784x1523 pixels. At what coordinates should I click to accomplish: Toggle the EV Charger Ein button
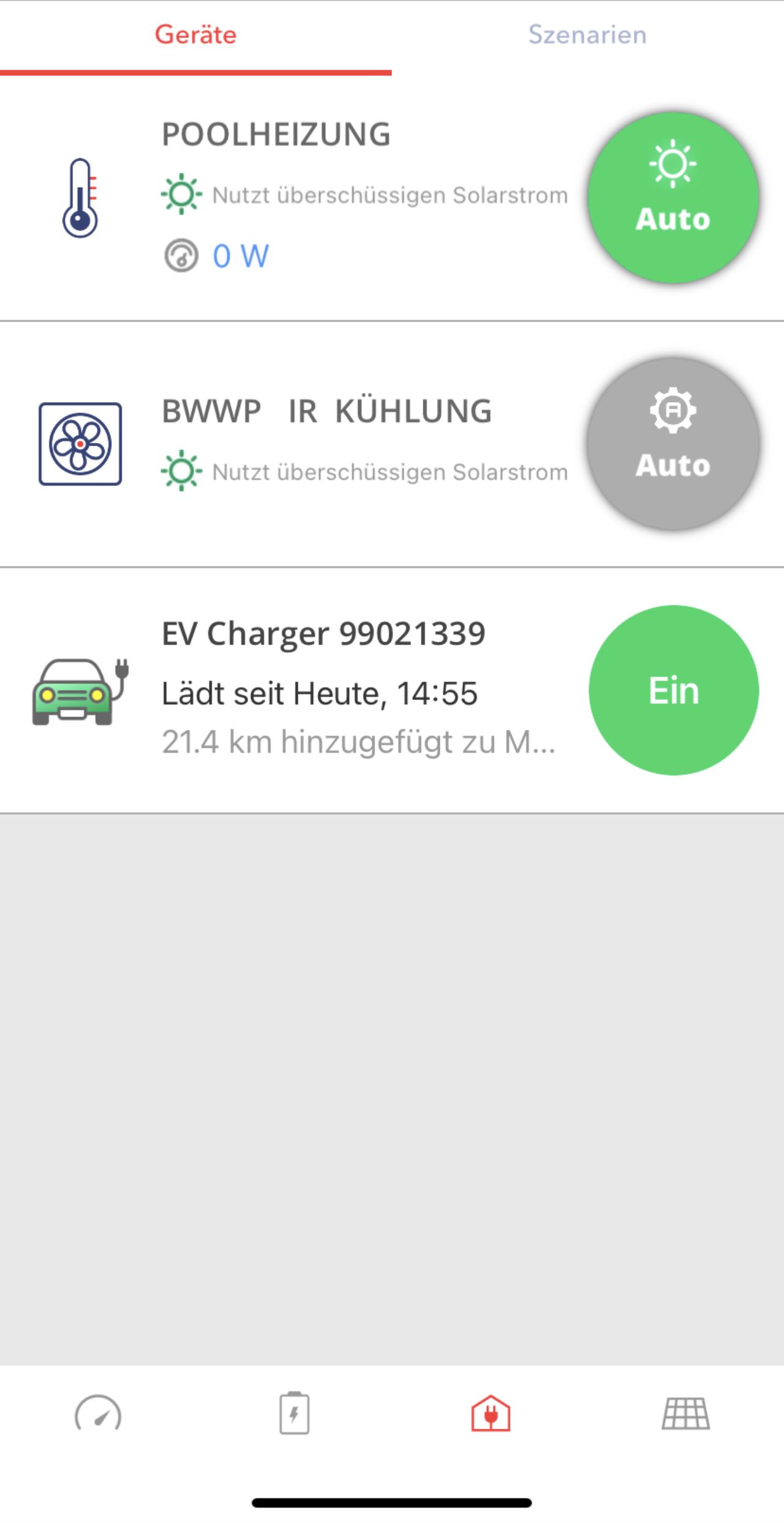coord(674,690)
